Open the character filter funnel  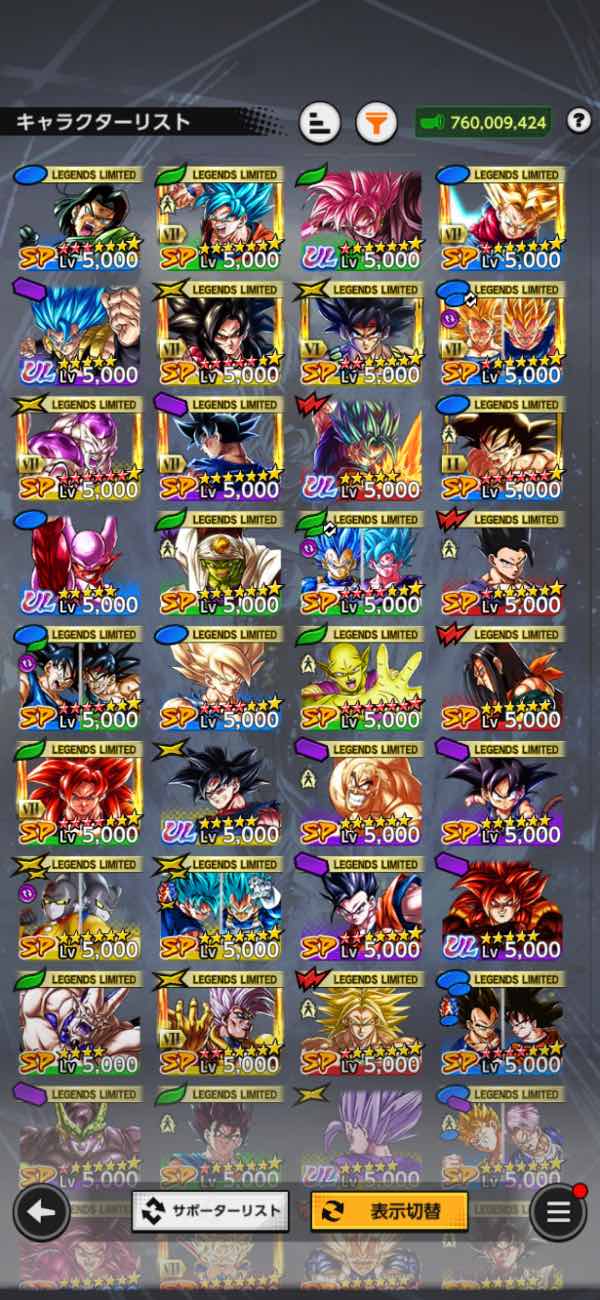tap(376, 123)
